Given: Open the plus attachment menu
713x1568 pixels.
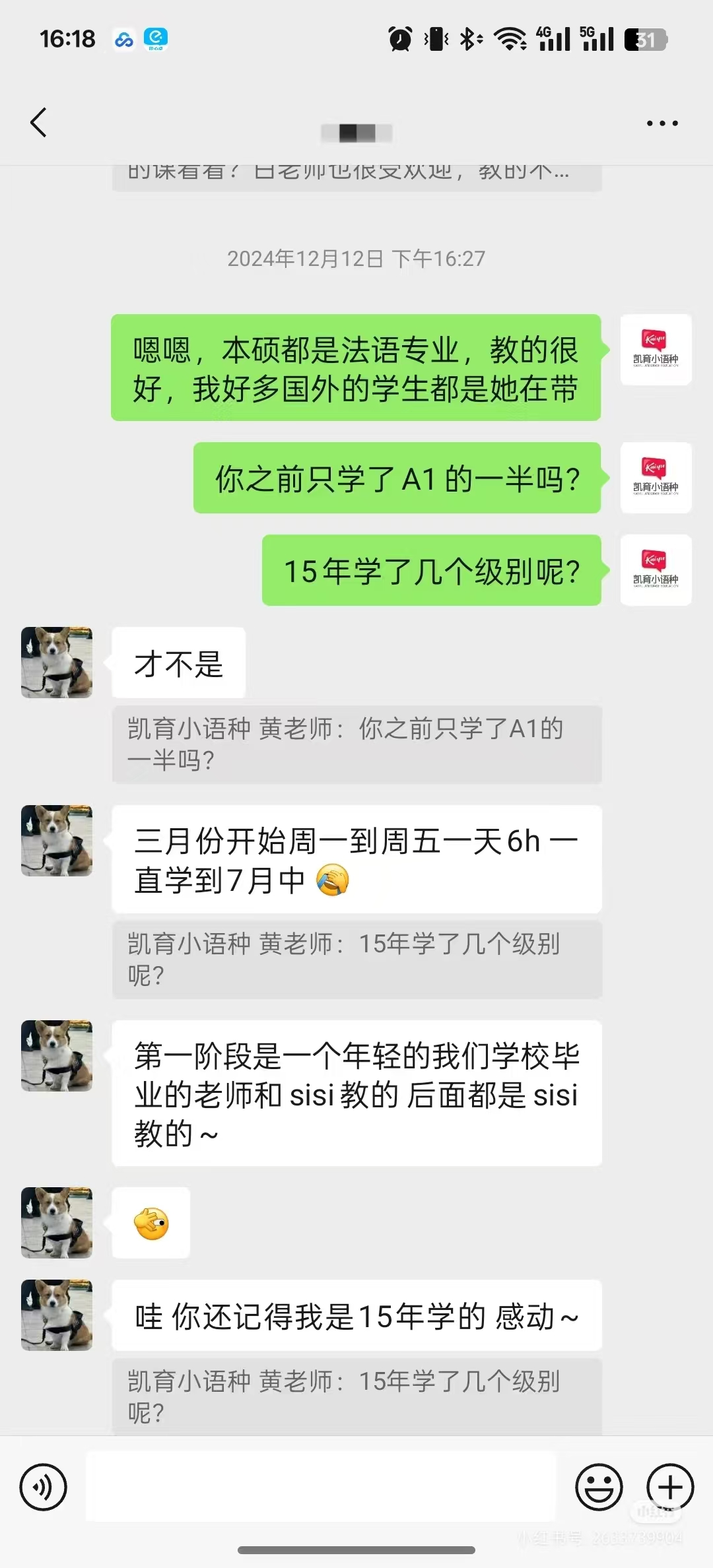Looking at the screenshot, I should (669, 1487).
